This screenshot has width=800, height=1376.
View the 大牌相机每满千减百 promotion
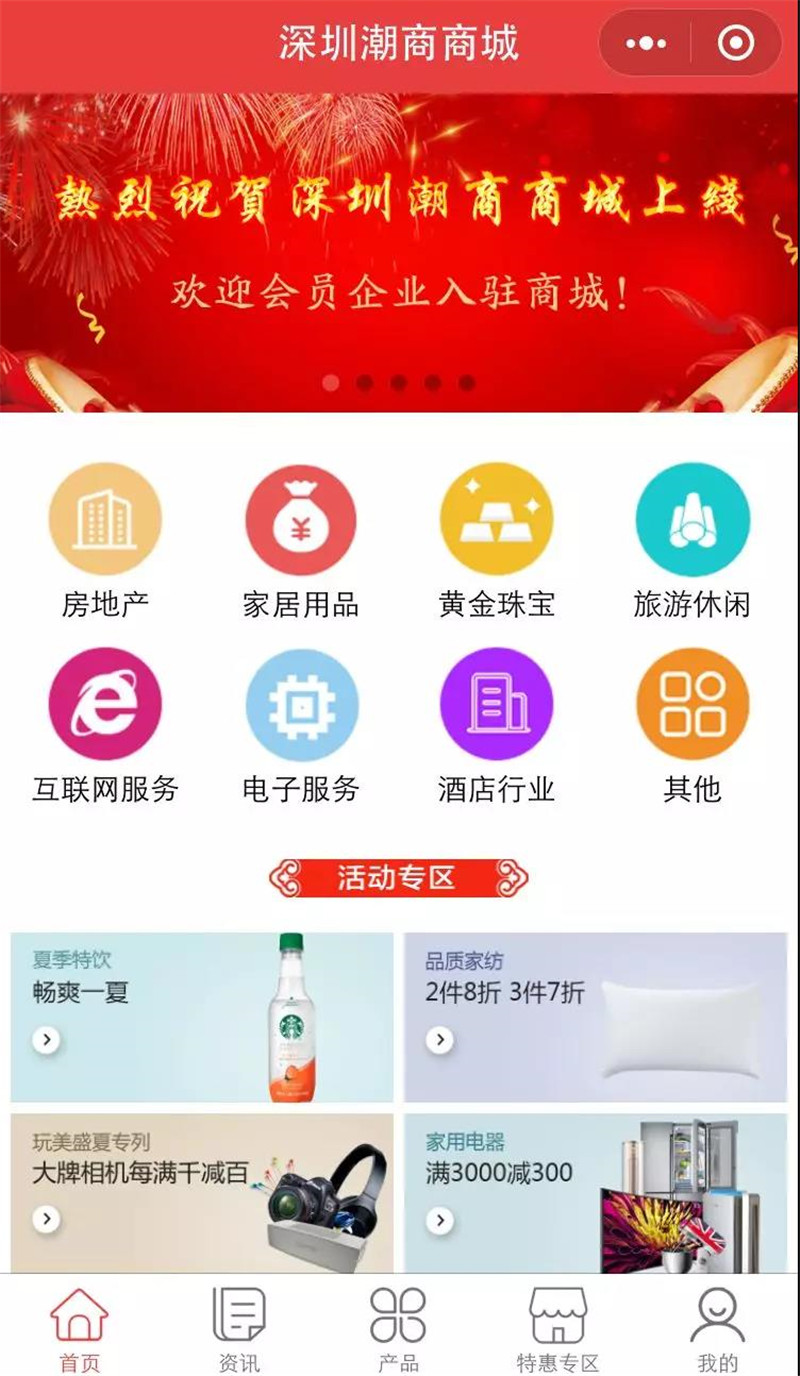(x=202, y=1193)
